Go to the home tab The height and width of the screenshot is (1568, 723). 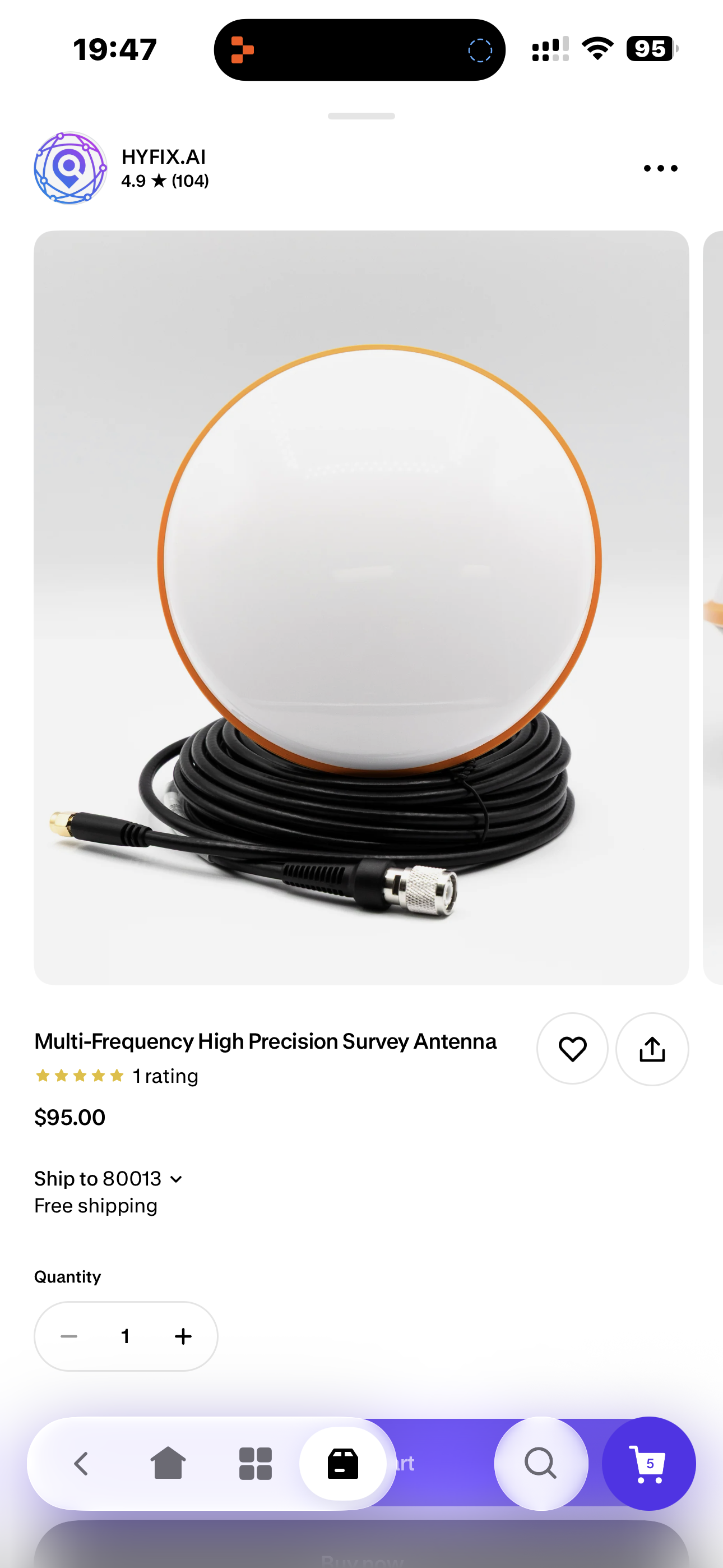coord(168,1463)
